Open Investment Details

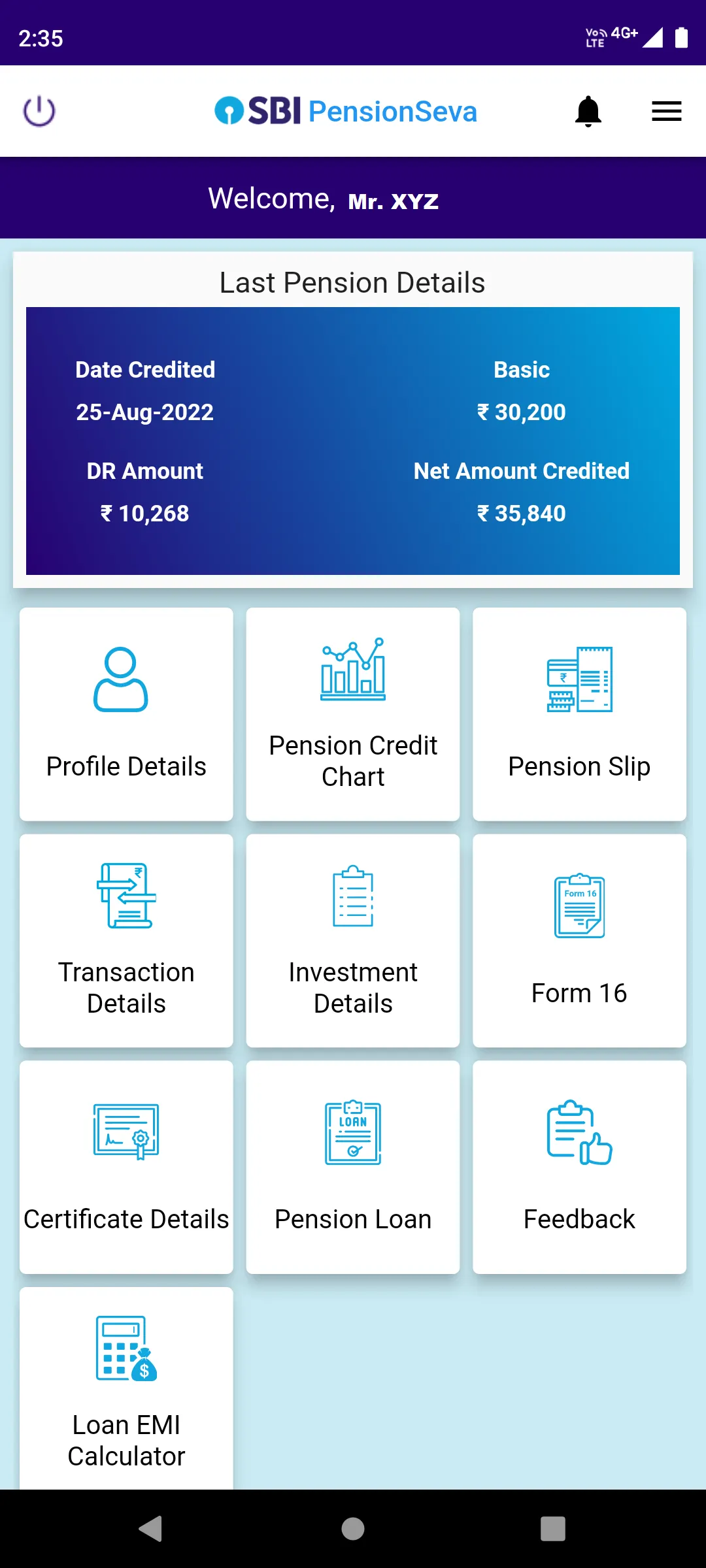point(353,941)
